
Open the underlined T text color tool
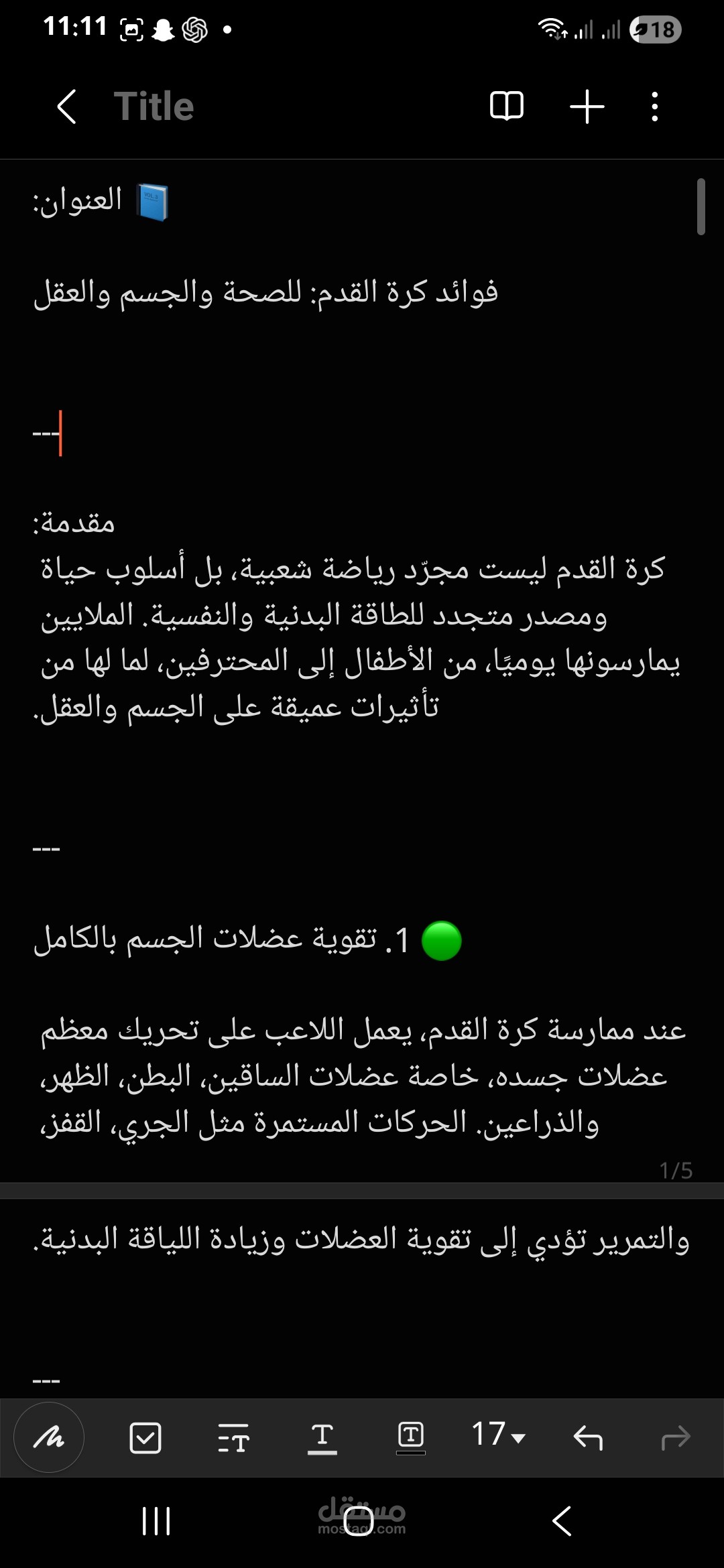322,1437
